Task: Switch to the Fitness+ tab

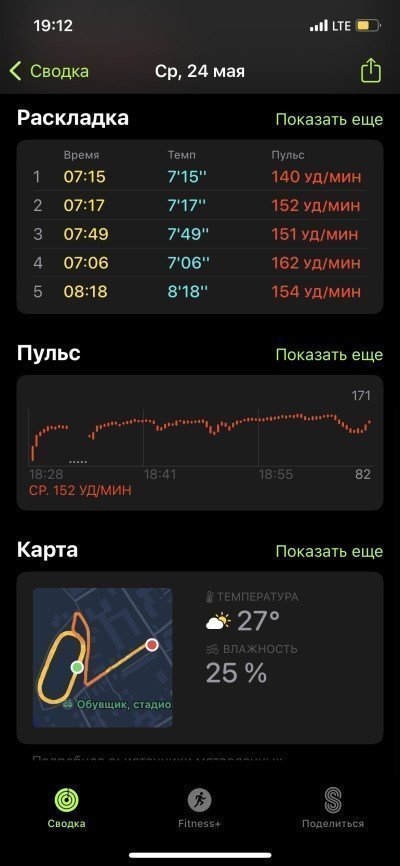Action: tap(199, 808)
